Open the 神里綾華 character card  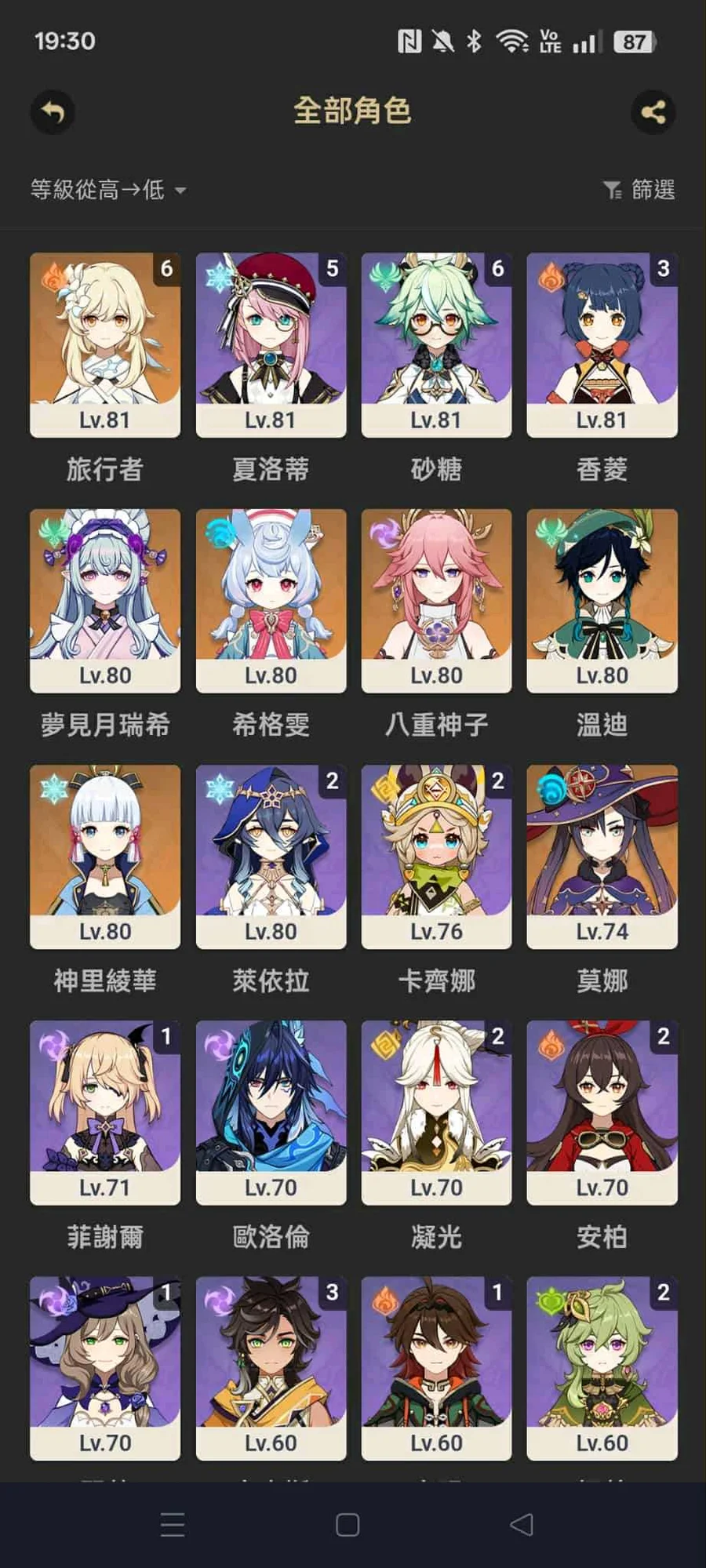[x=105, y=857]
